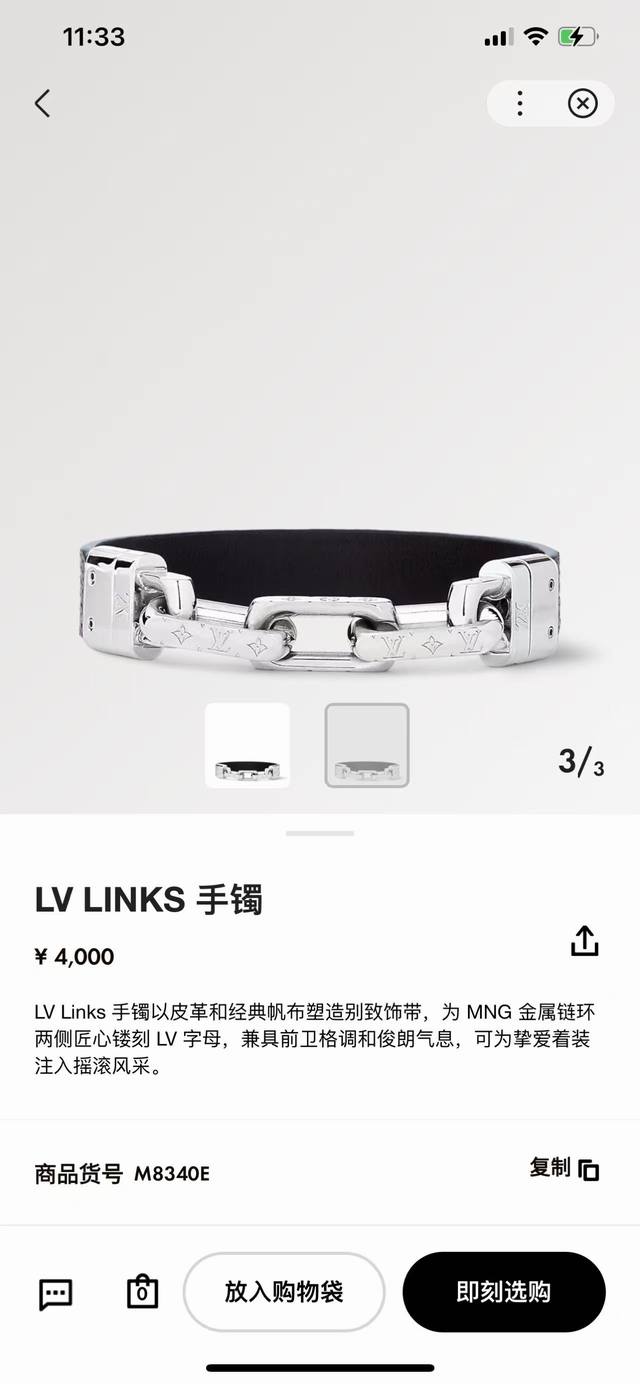The width and height of the screenshot is (640, 1384).
Task: Open the shopping bag
Action: tap(142, 1292)
